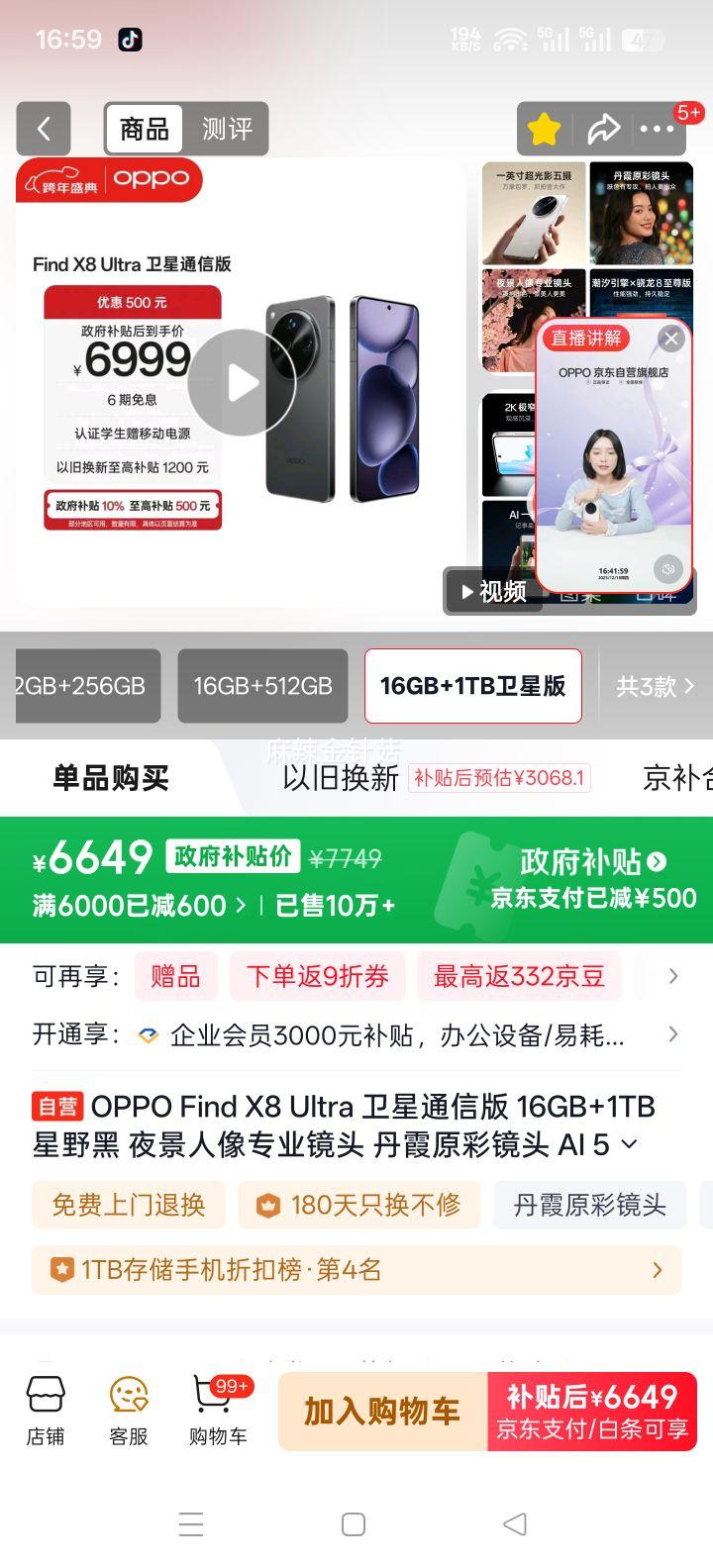The height and width of the screenshot is (1568, 713).
Task: Tap the TikTok icon in the status bar
Action: pos(132,41)
